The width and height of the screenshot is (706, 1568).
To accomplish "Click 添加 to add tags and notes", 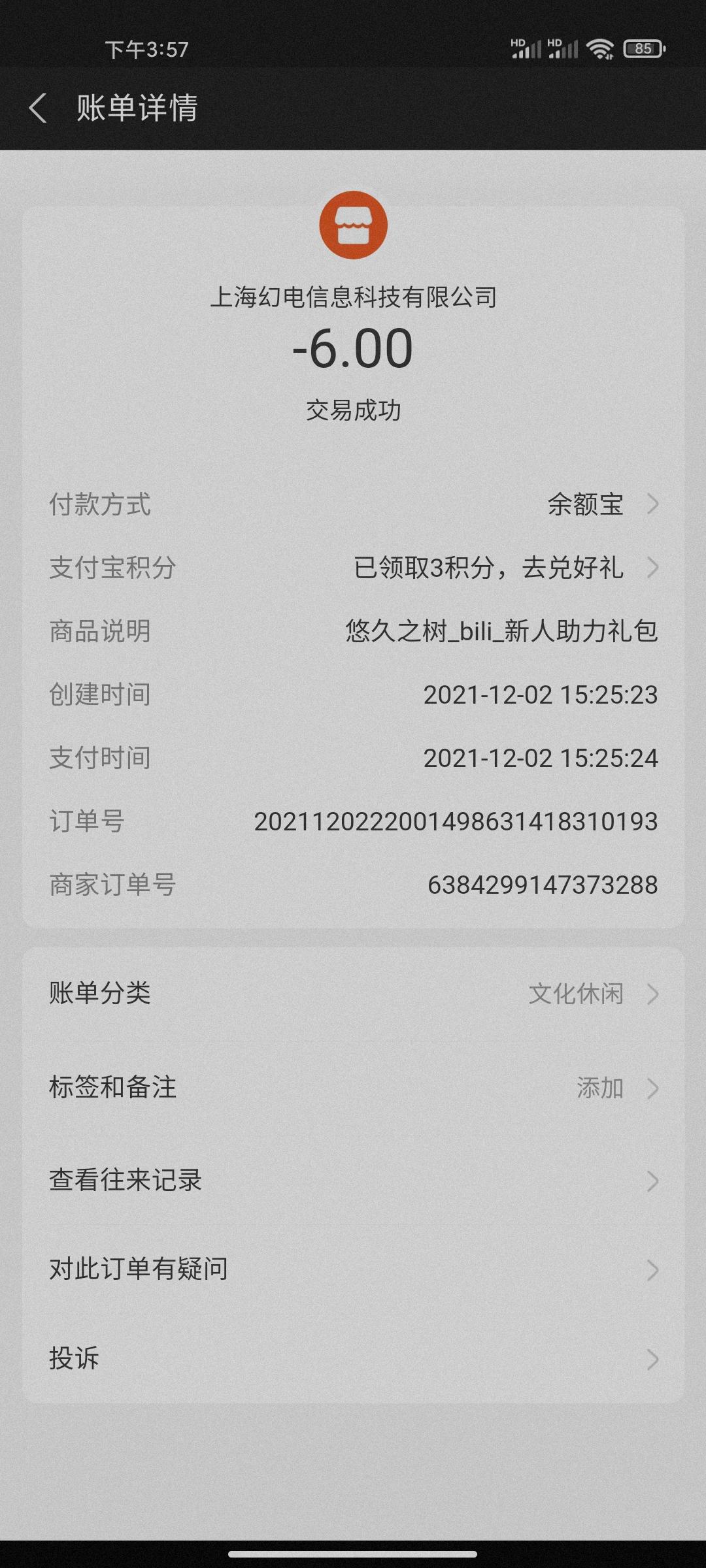I will point(599,1086).
